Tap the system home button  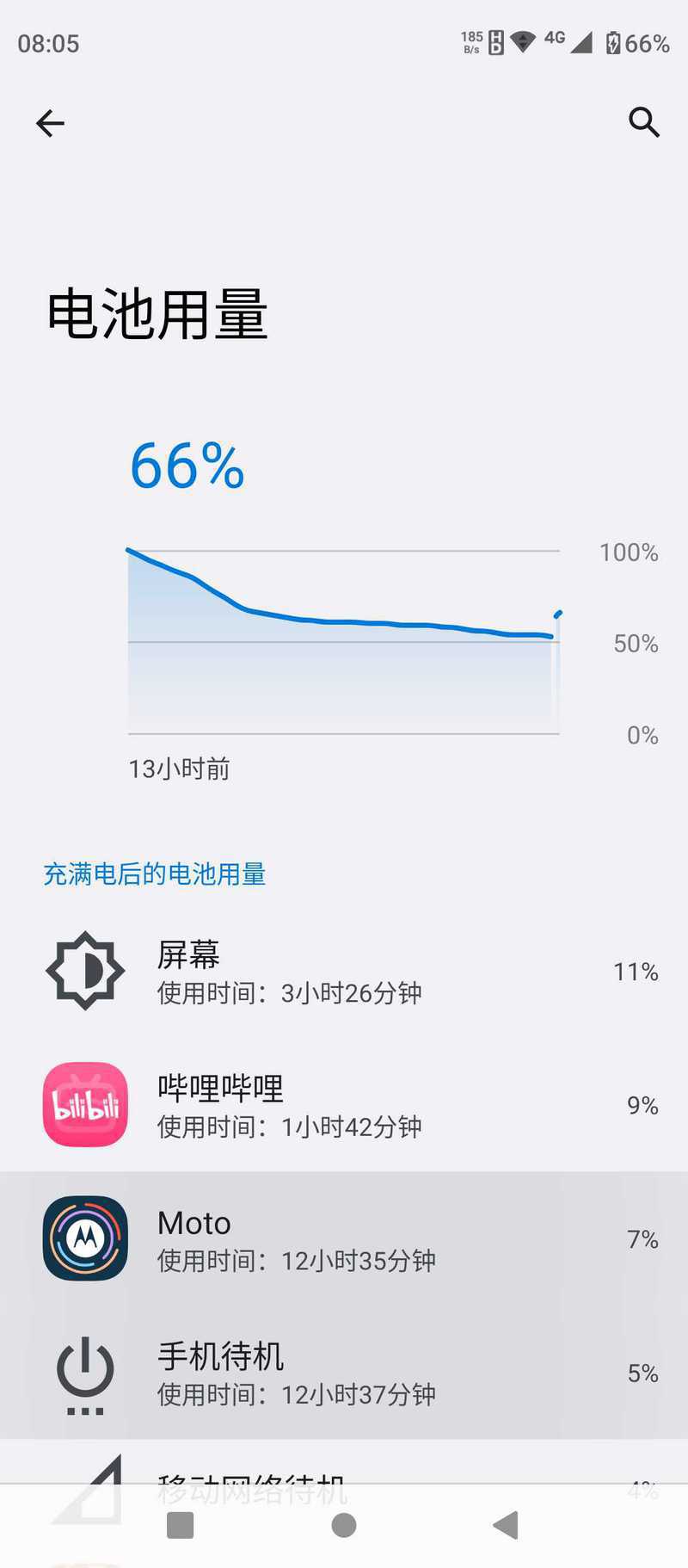344,1525
